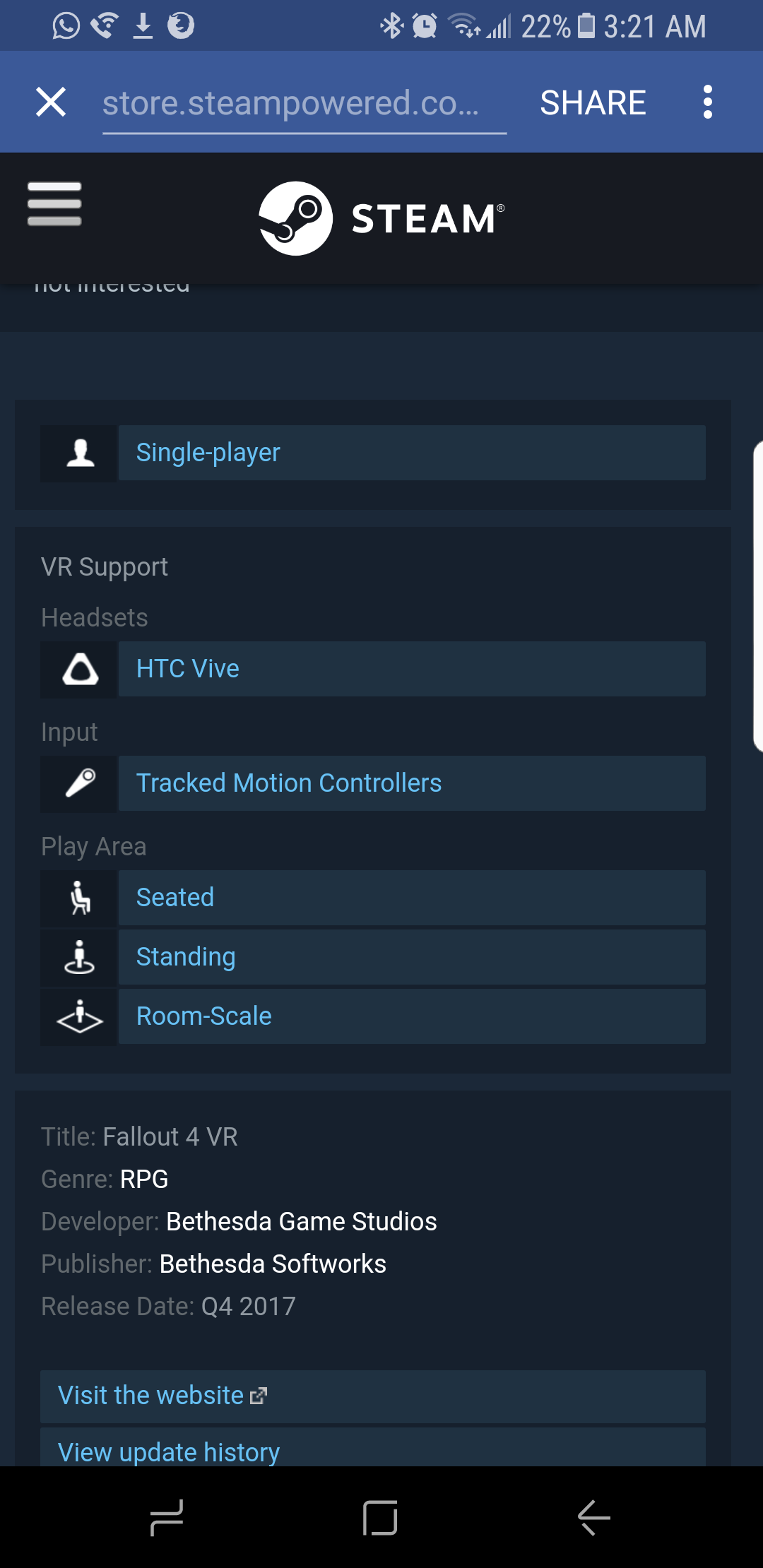Viewport: 763px width, 1568px height.
Task: Tap the system home button
Action: click(380, 1517)
